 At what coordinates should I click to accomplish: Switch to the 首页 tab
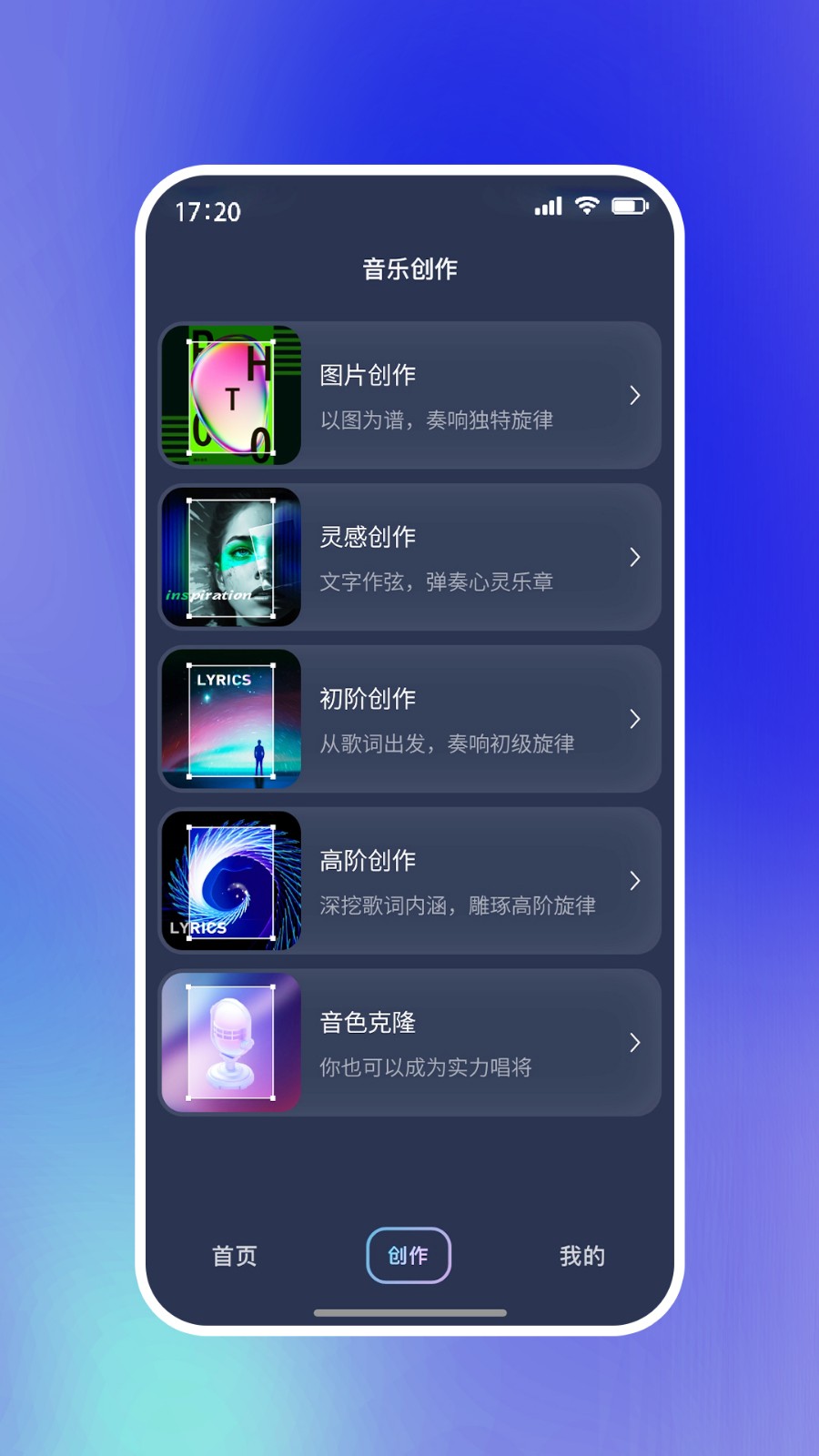point(233,1256)
